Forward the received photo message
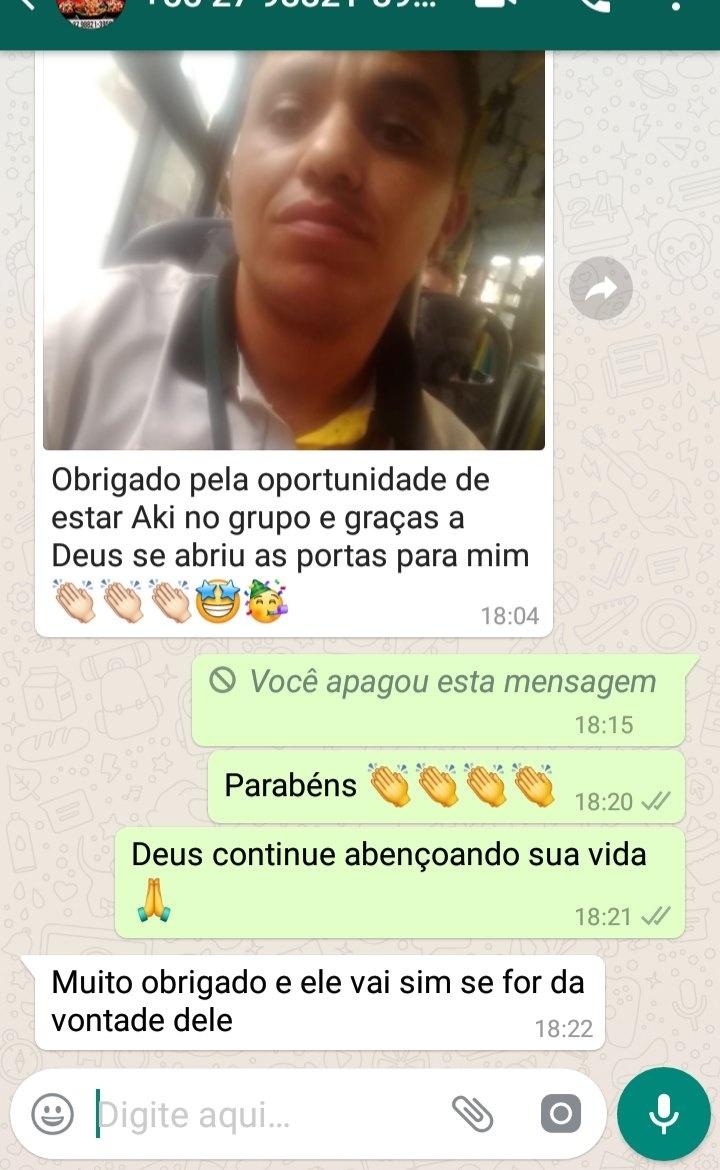Viewport: 720px width, 1170px height. [601, 289]
